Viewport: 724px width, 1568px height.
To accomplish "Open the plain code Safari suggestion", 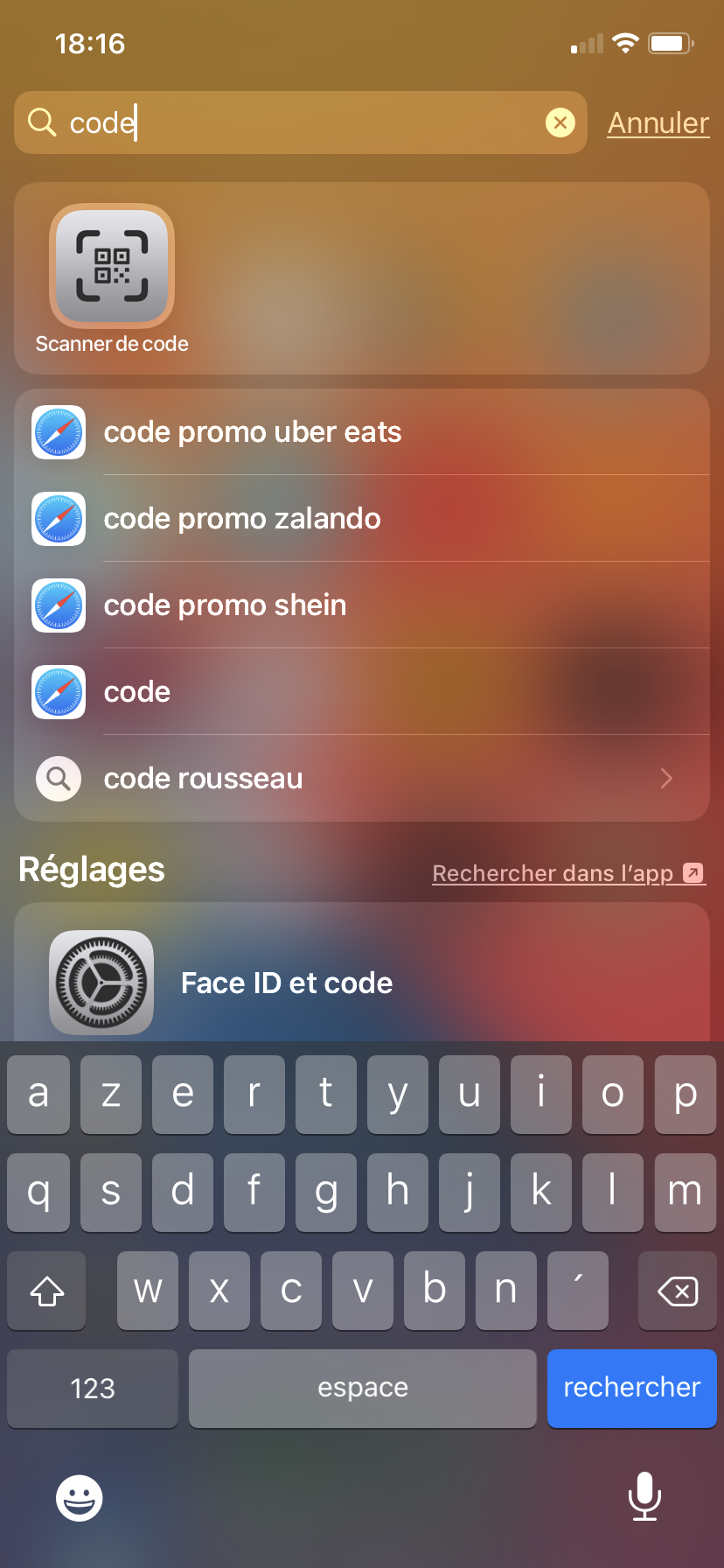I will click(362, 692).
